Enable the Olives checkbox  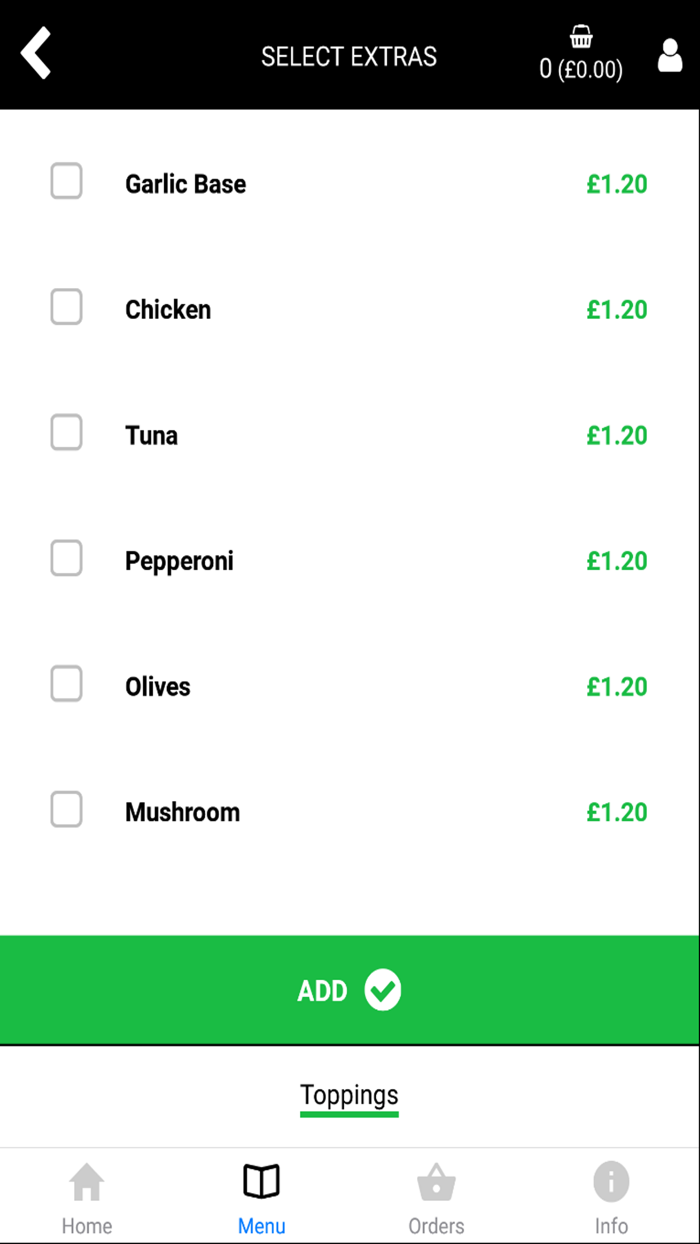(x=67, y=684)
